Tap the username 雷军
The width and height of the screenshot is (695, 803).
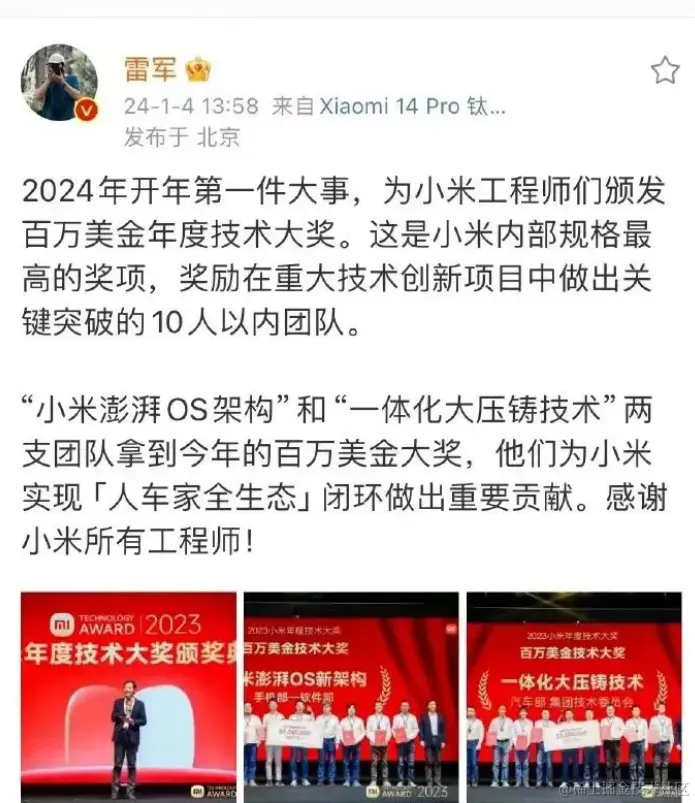[150, 69]
